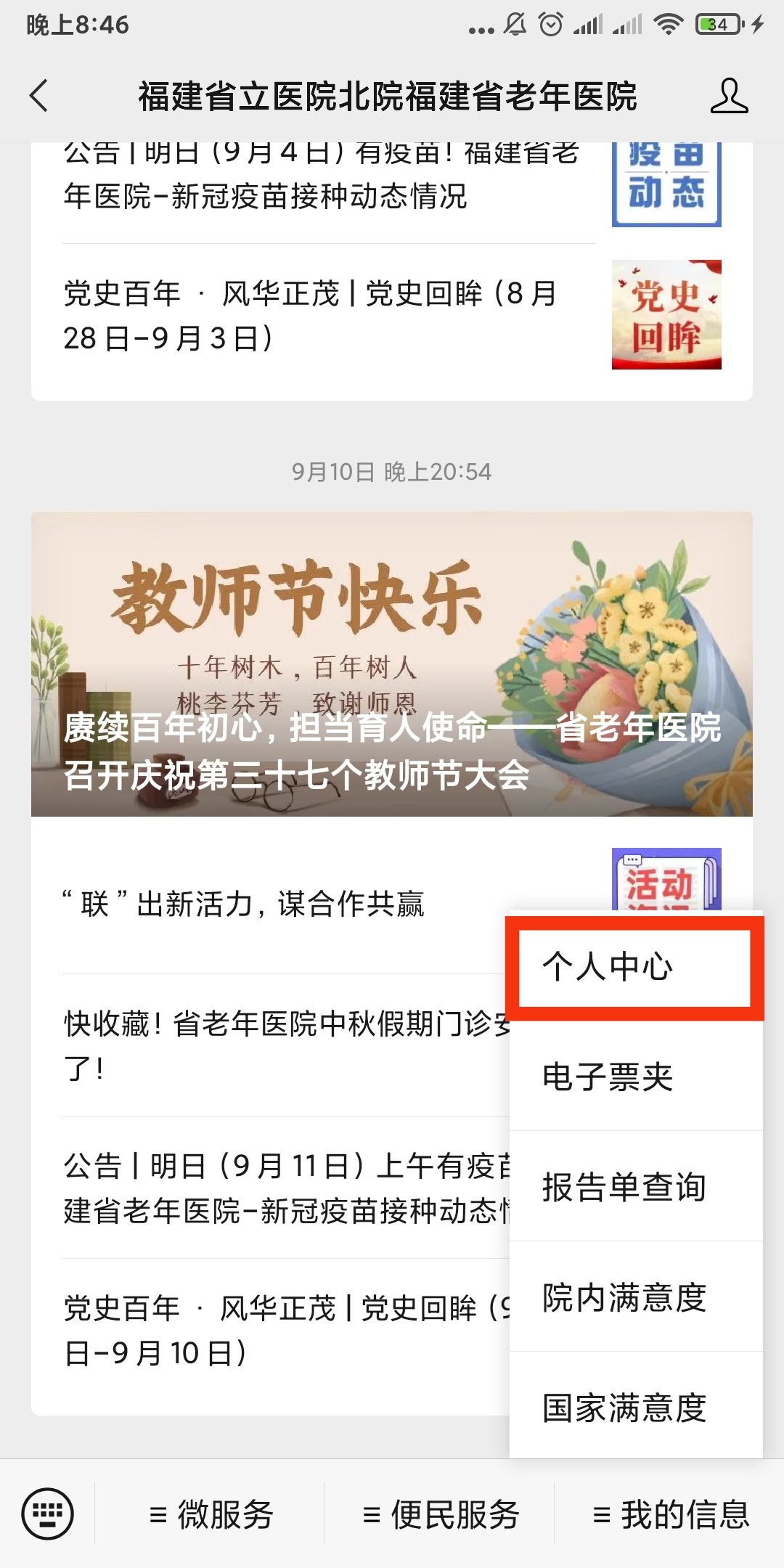Open 报告单查询 from the popup menu
The width and height of the screenshot is (784, 1568).
[x=634, y=1187]
